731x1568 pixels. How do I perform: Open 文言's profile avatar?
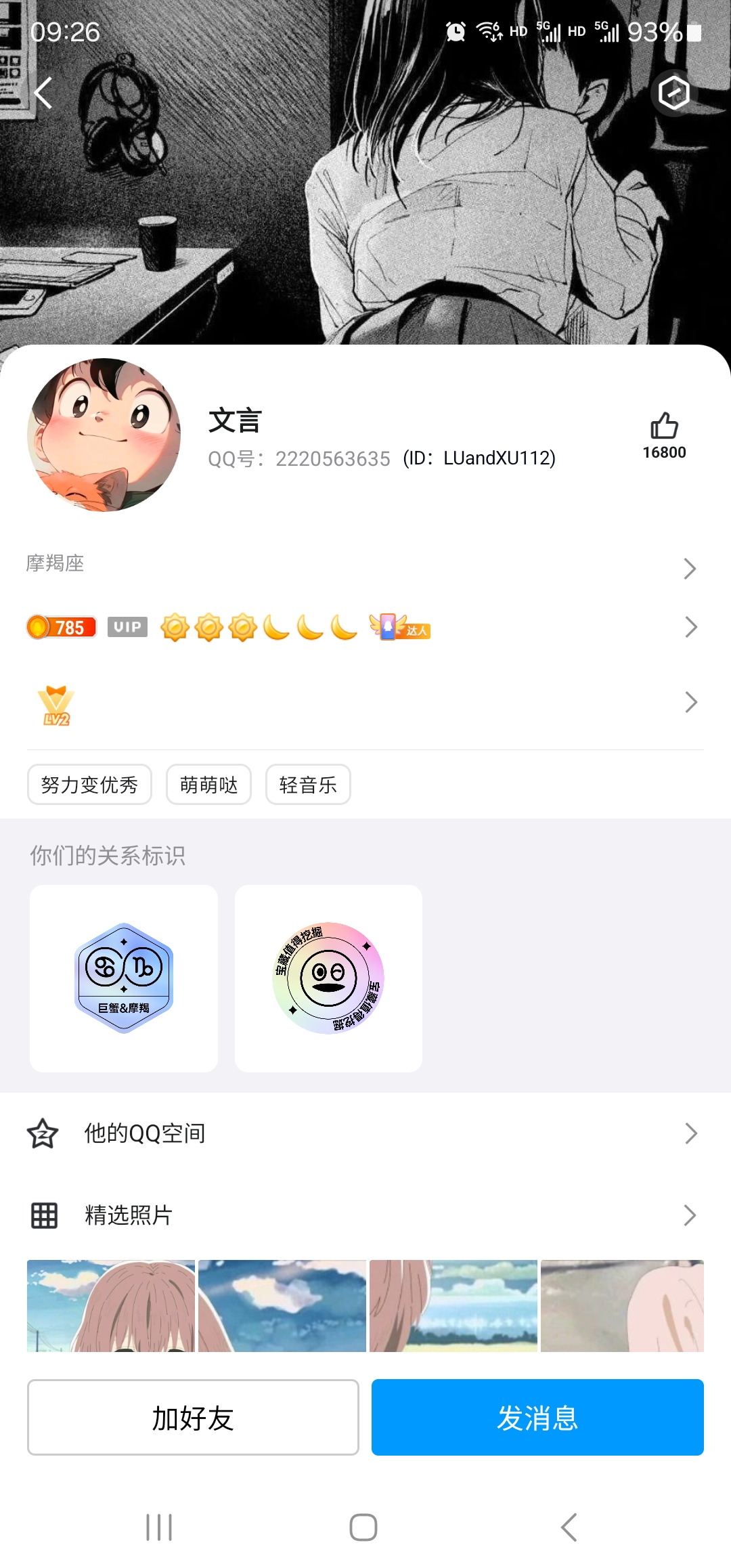[104, 435]
